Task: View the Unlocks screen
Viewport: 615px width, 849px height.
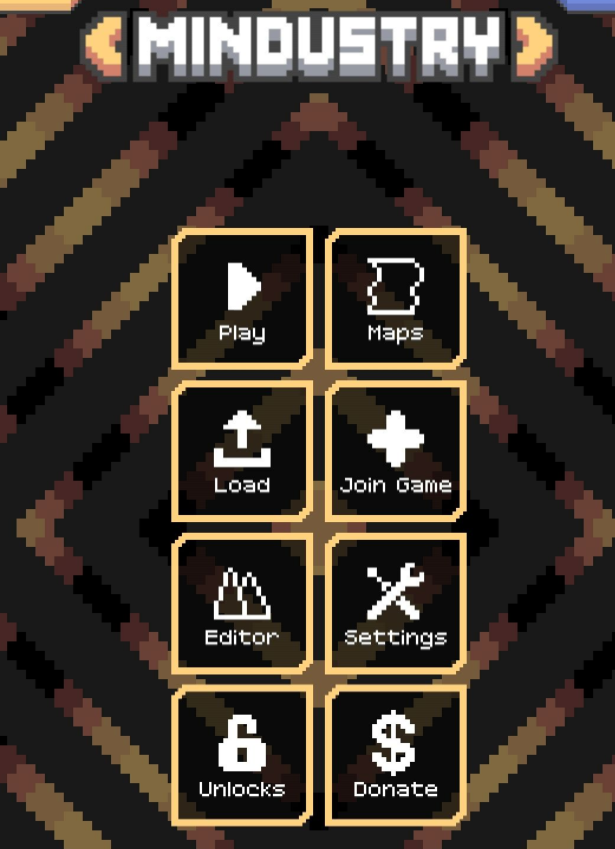Action: tap(242, 755)
